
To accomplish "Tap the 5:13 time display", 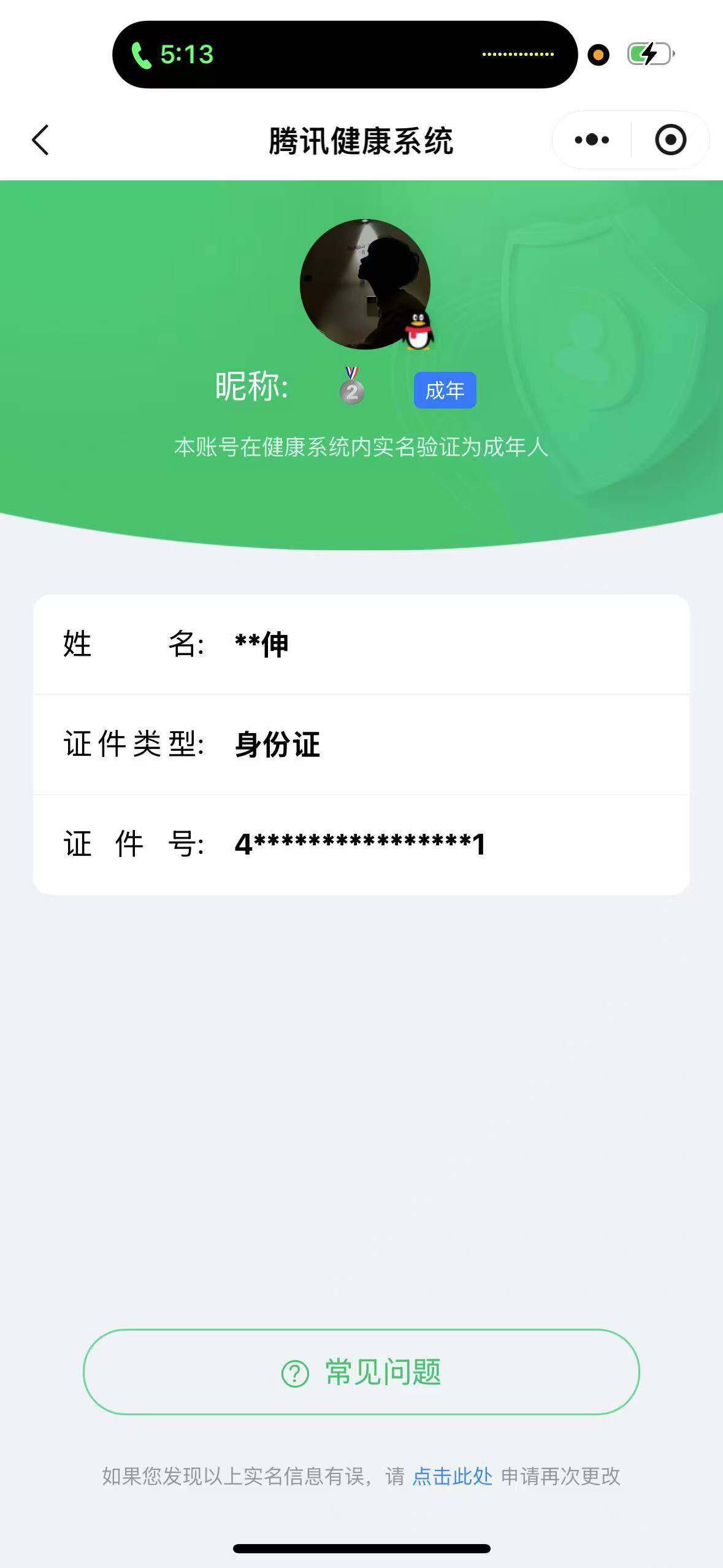I will pyautogui.click(x=186, y=55).
